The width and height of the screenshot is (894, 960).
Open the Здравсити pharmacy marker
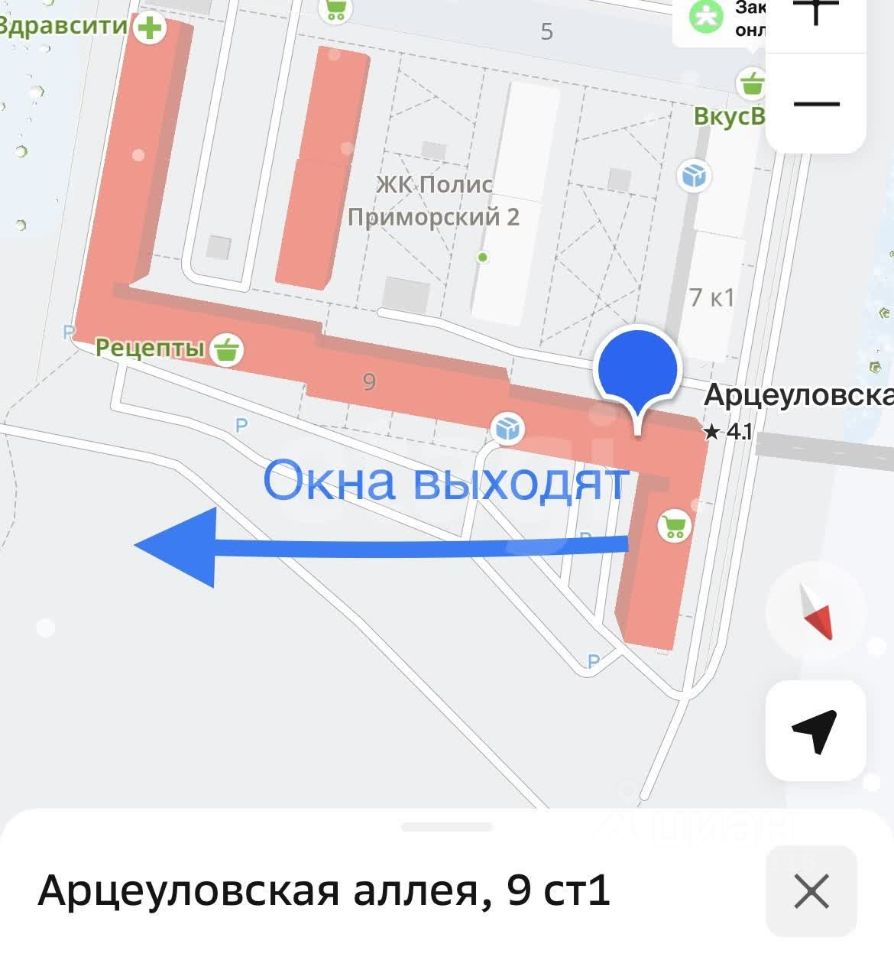pos(150,27)
